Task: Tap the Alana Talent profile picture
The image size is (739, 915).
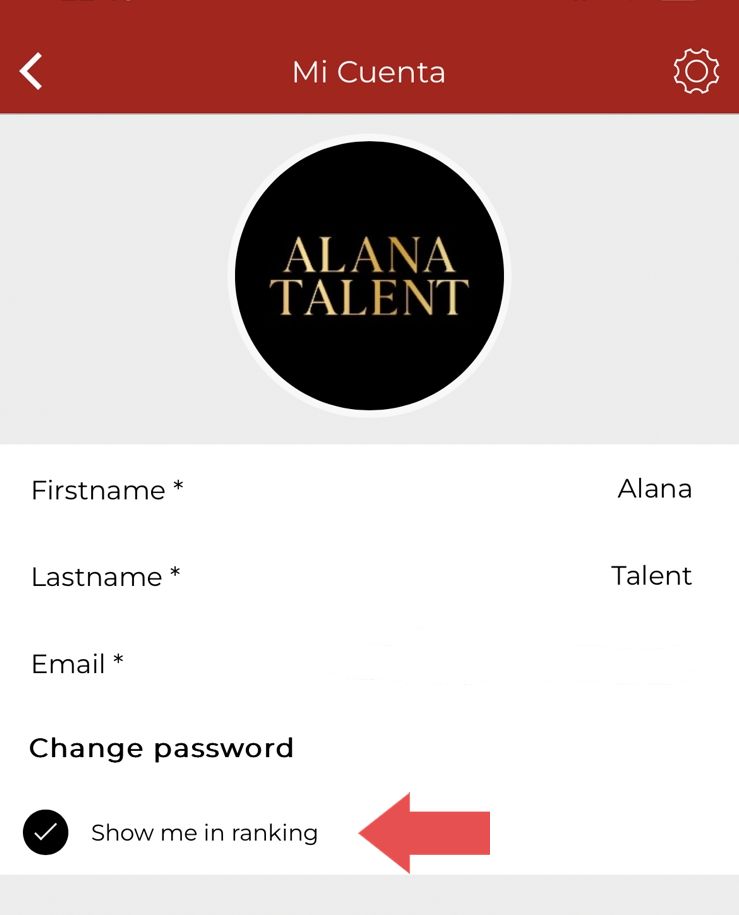Action: 369,276
